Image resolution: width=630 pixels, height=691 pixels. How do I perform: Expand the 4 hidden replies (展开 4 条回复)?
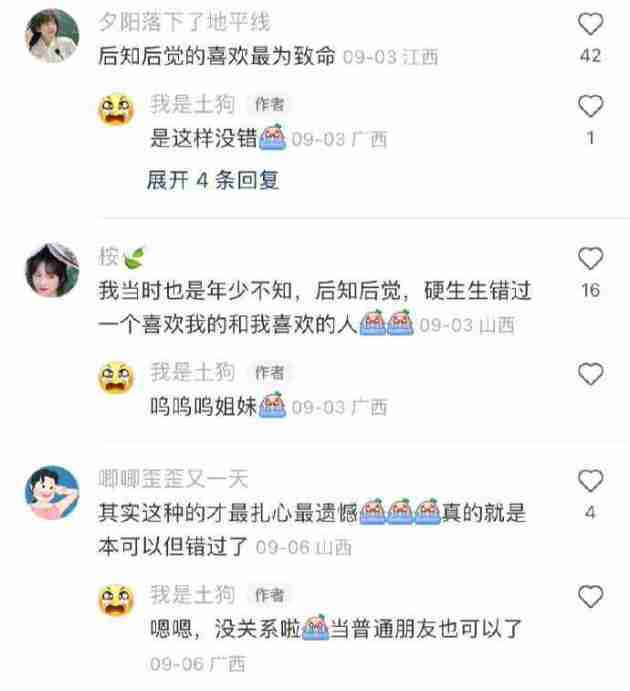212,180
